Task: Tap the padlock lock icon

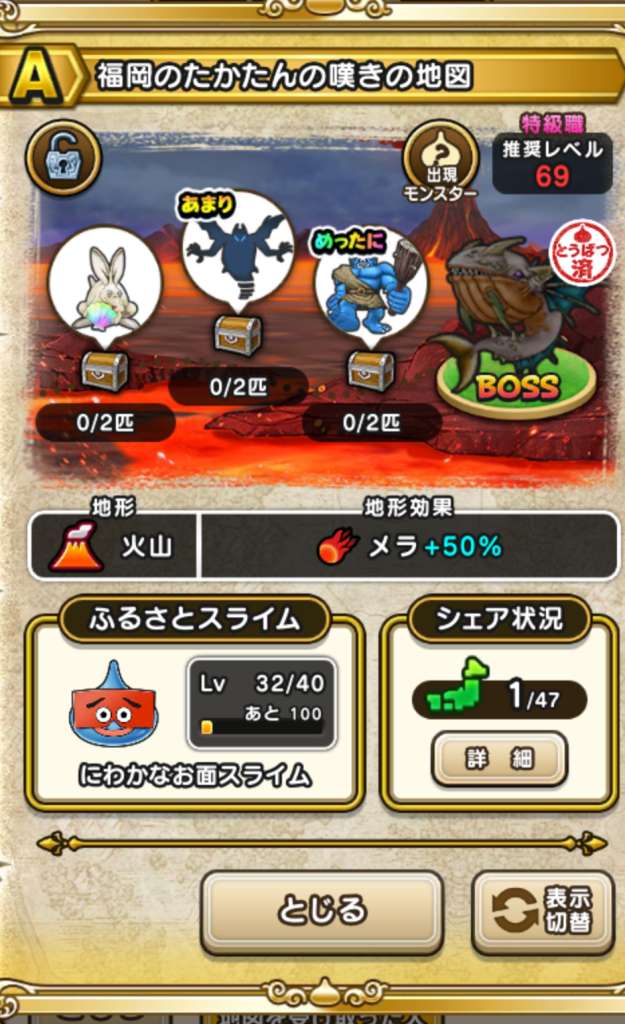Action: click(x=63, y=157)
